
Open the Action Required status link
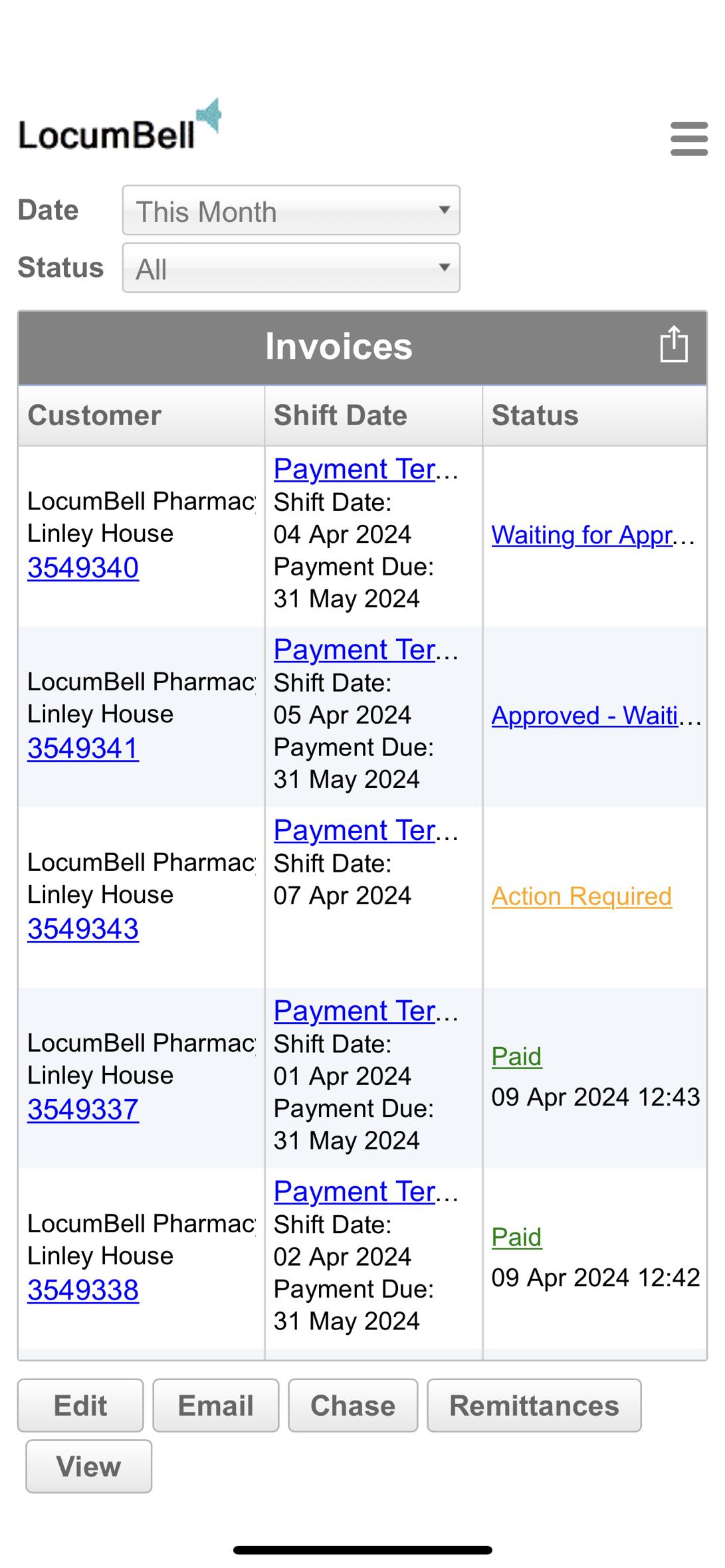[581, 897]
